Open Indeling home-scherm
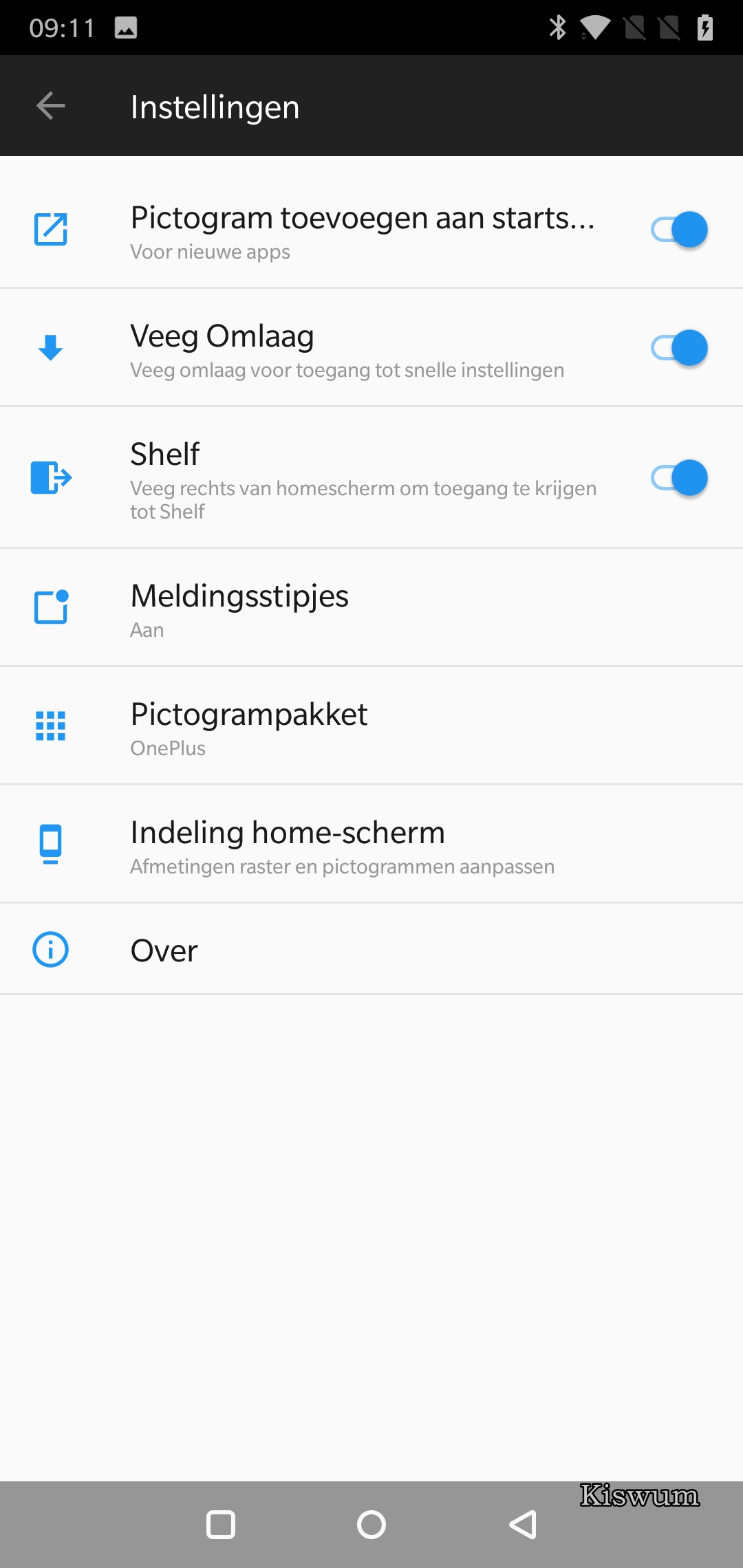743x1568 pixels. (x=371, y=845)
